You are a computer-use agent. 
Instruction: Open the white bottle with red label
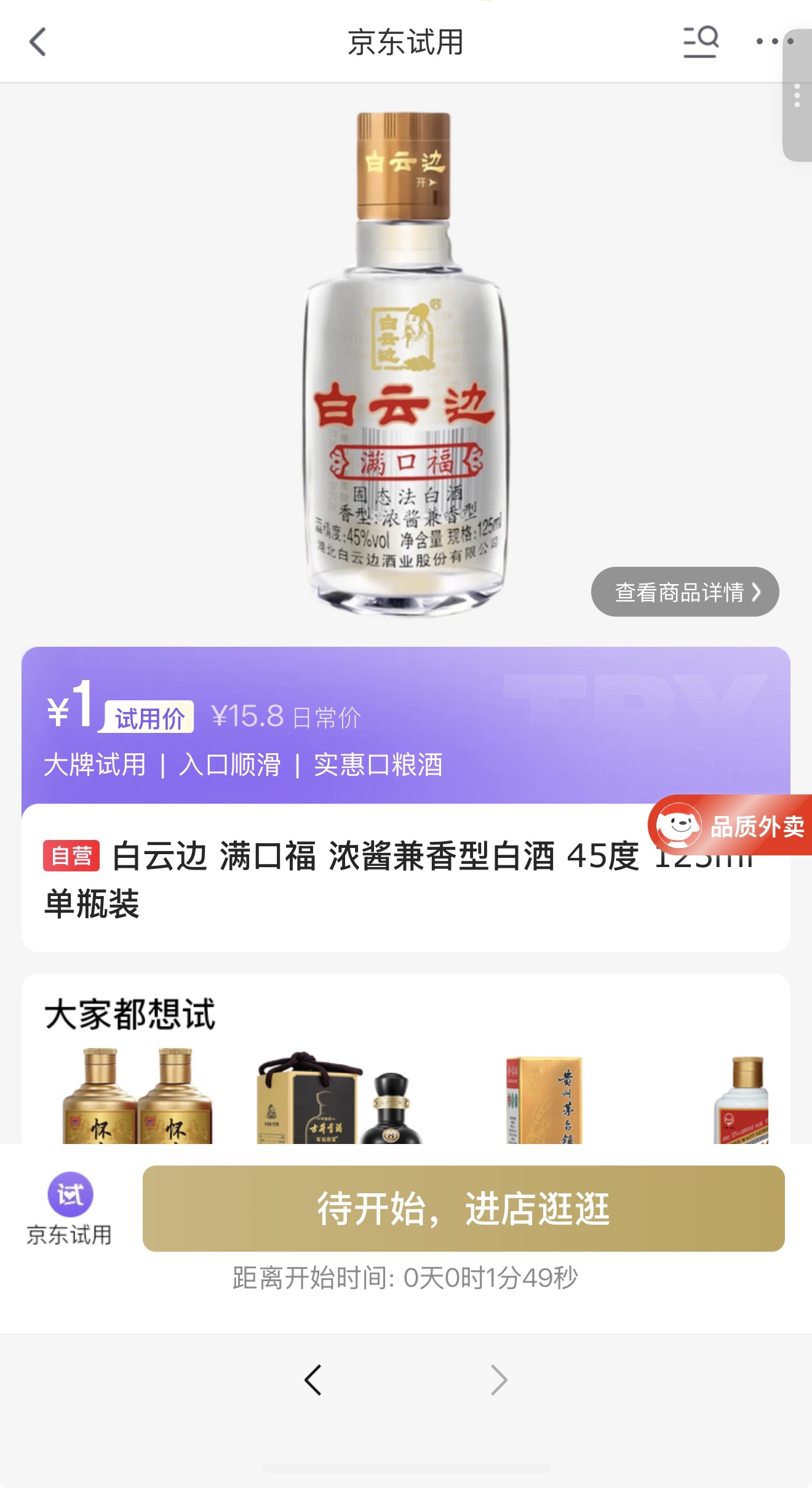[x=742, y=1100]
